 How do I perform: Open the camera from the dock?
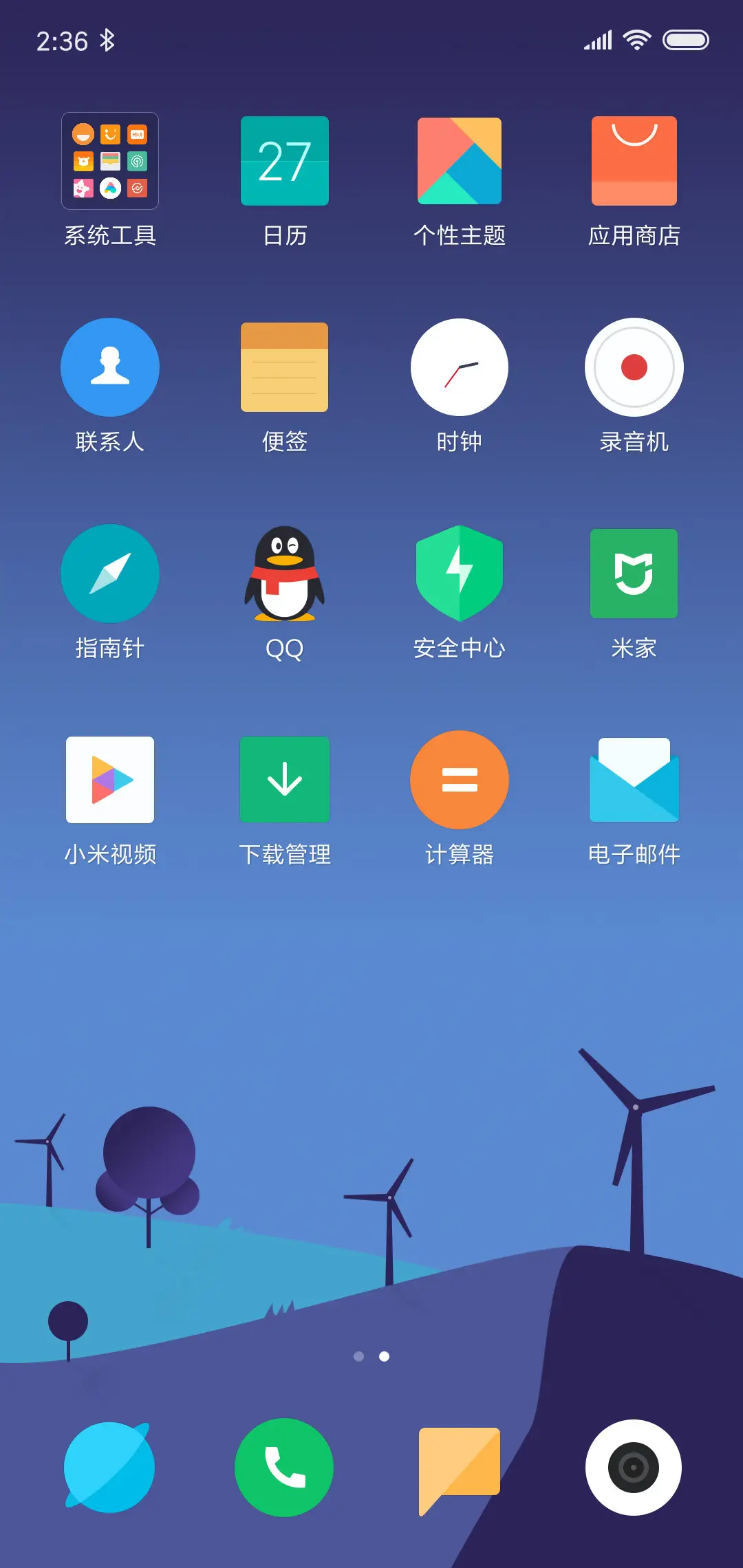[x=632, y=1467]
